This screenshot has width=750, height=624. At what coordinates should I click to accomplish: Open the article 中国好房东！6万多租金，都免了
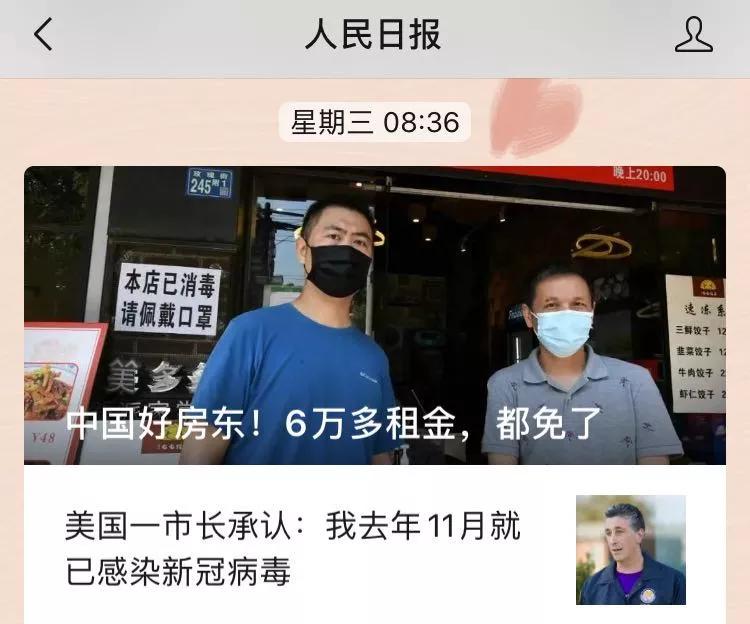point(375,316)
